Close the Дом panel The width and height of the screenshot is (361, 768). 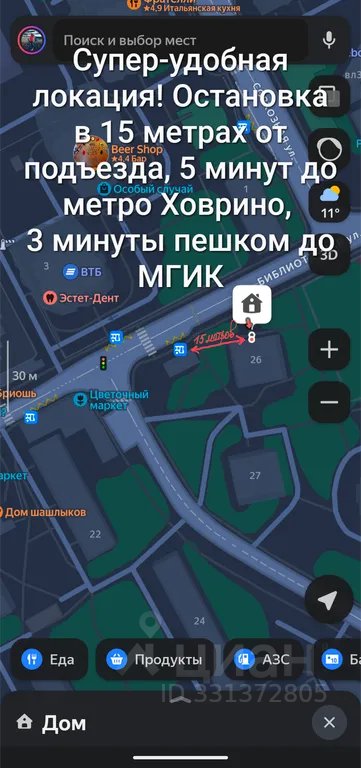point(329,722)
